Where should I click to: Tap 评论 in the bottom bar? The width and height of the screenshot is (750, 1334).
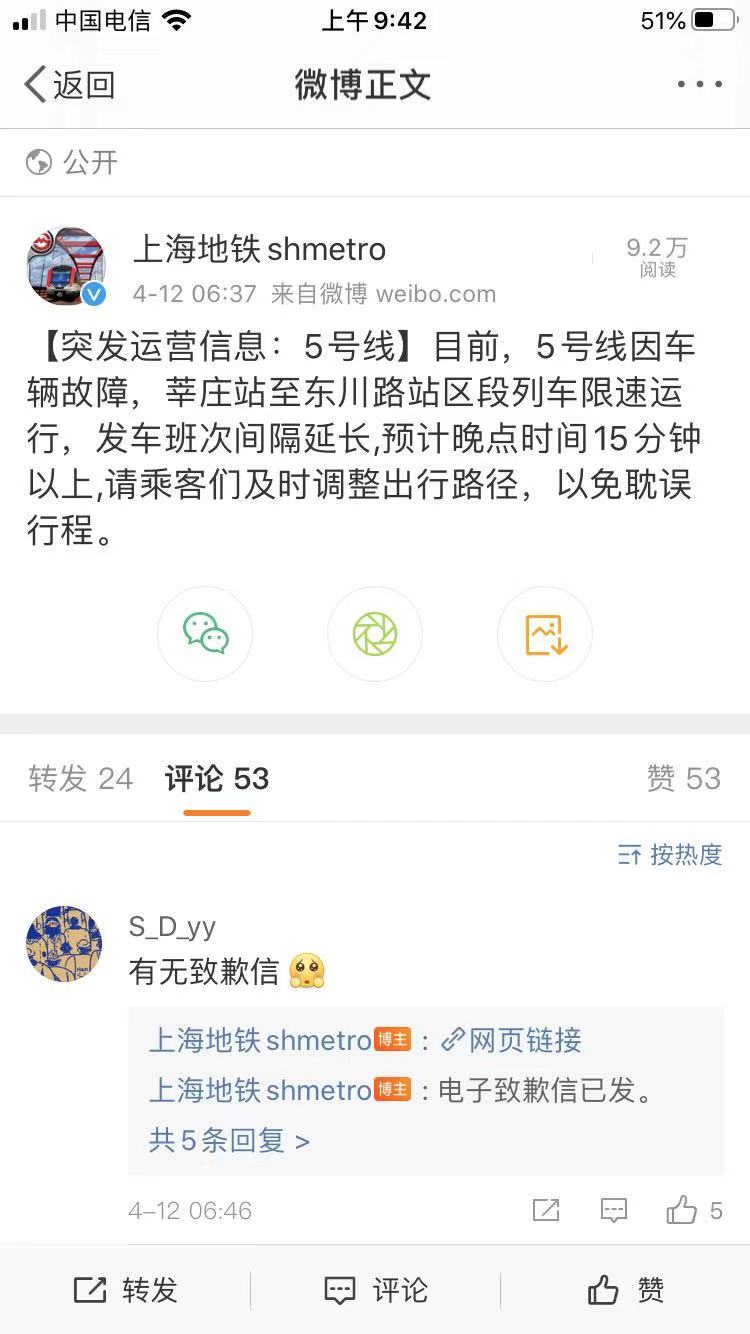375,1290
